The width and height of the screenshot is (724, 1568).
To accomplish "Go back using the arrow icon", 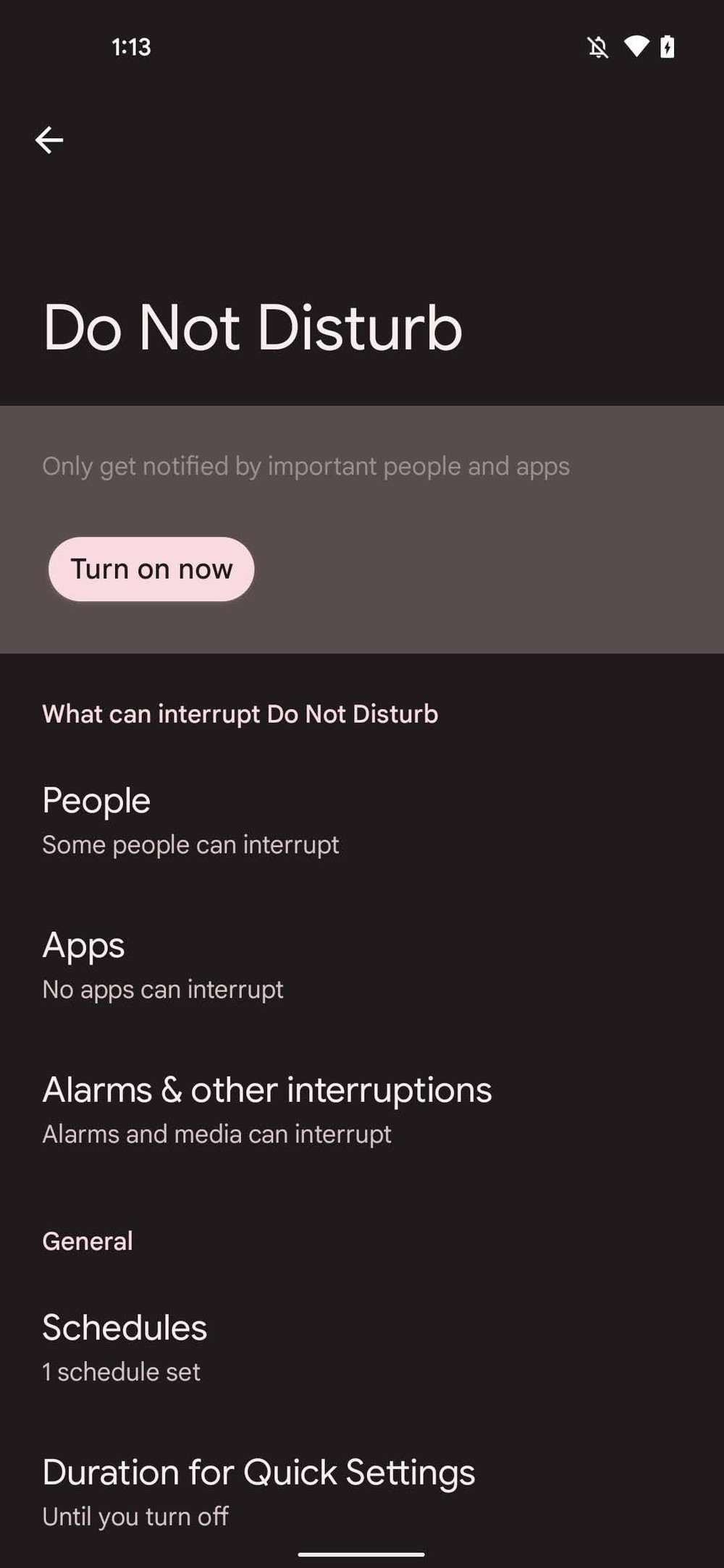I will [x=49, y=140].
